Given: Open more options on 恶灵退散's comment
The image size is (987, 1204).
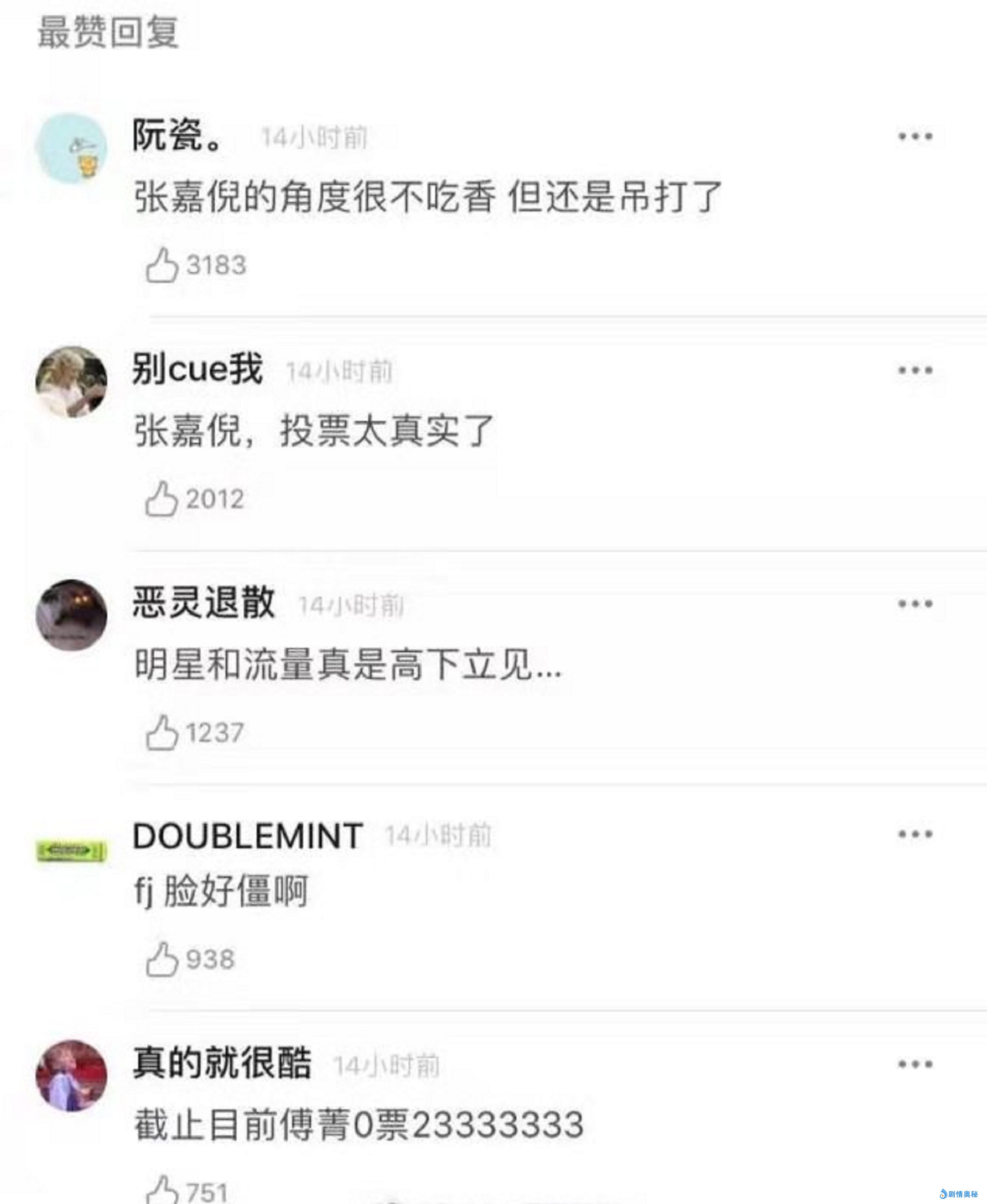Looking at the screenshot, I should [915, 604].
